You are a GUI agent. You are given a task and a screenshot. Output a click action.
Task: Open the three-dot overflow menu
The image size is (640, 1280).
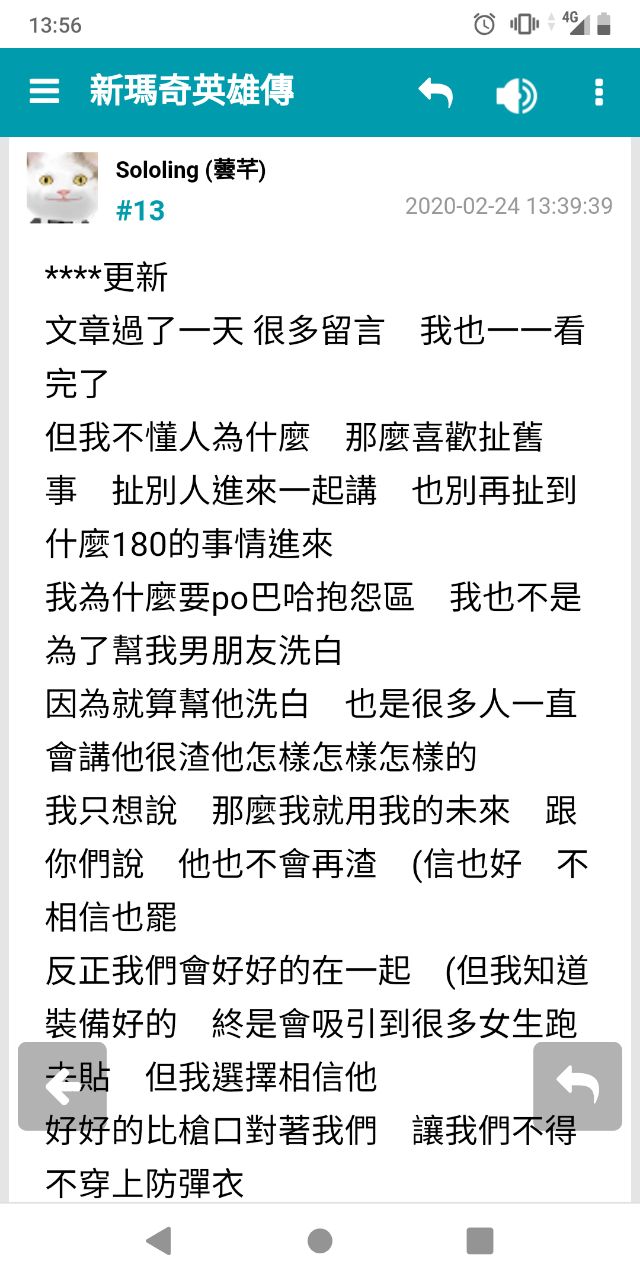click(598, 93)
